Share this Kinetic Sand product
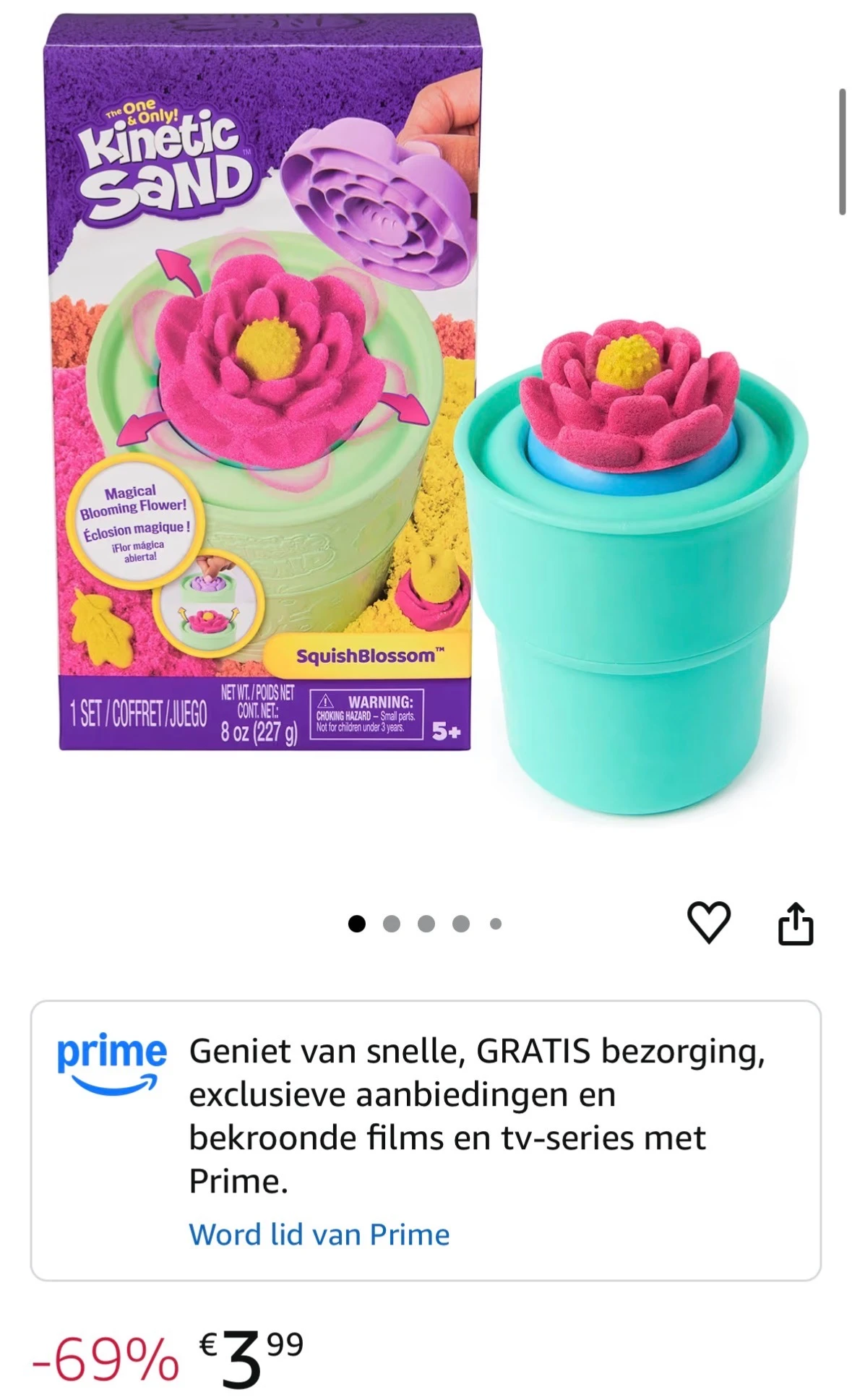852x1400 pixels. click(x=795, y=923)
